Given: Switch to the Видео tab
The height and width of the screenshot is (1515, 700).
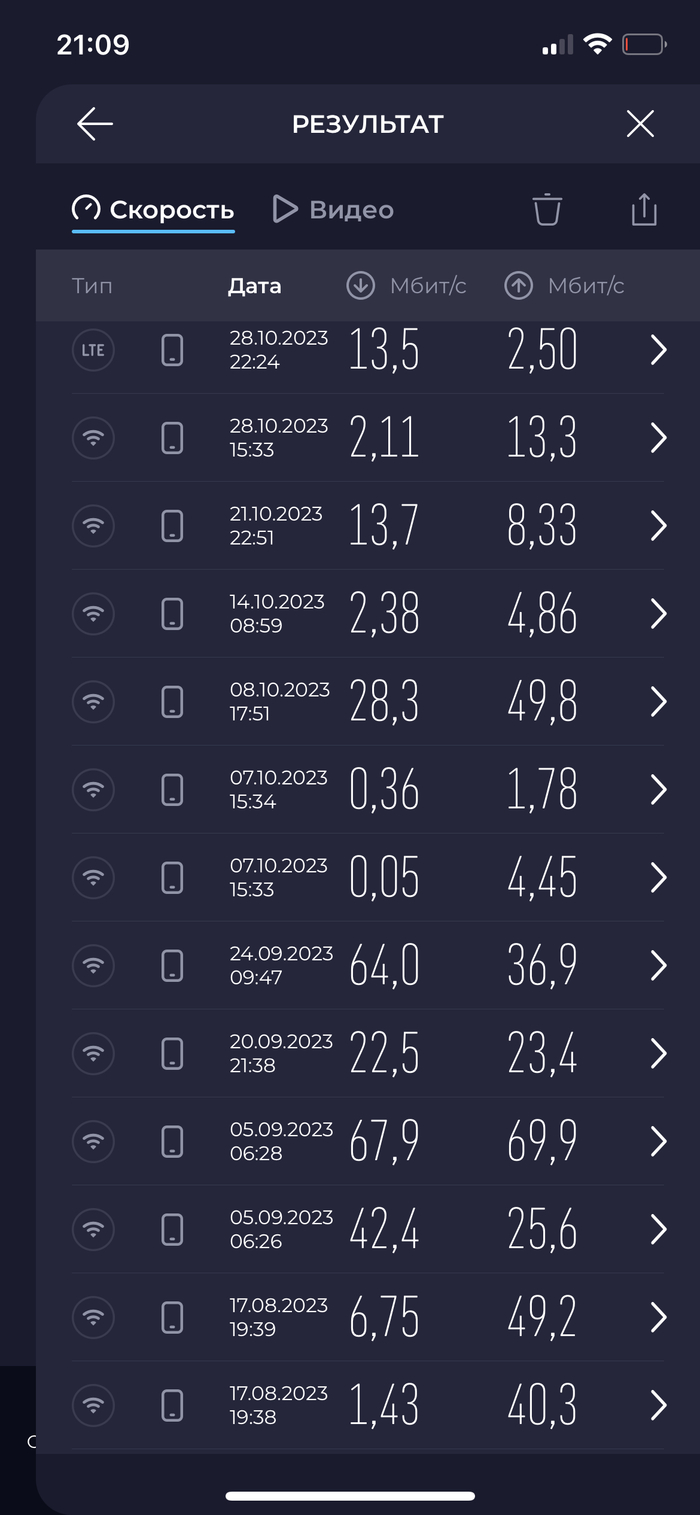Looking at the screenshot, I should pyautogui.click(x=334, y=210).
